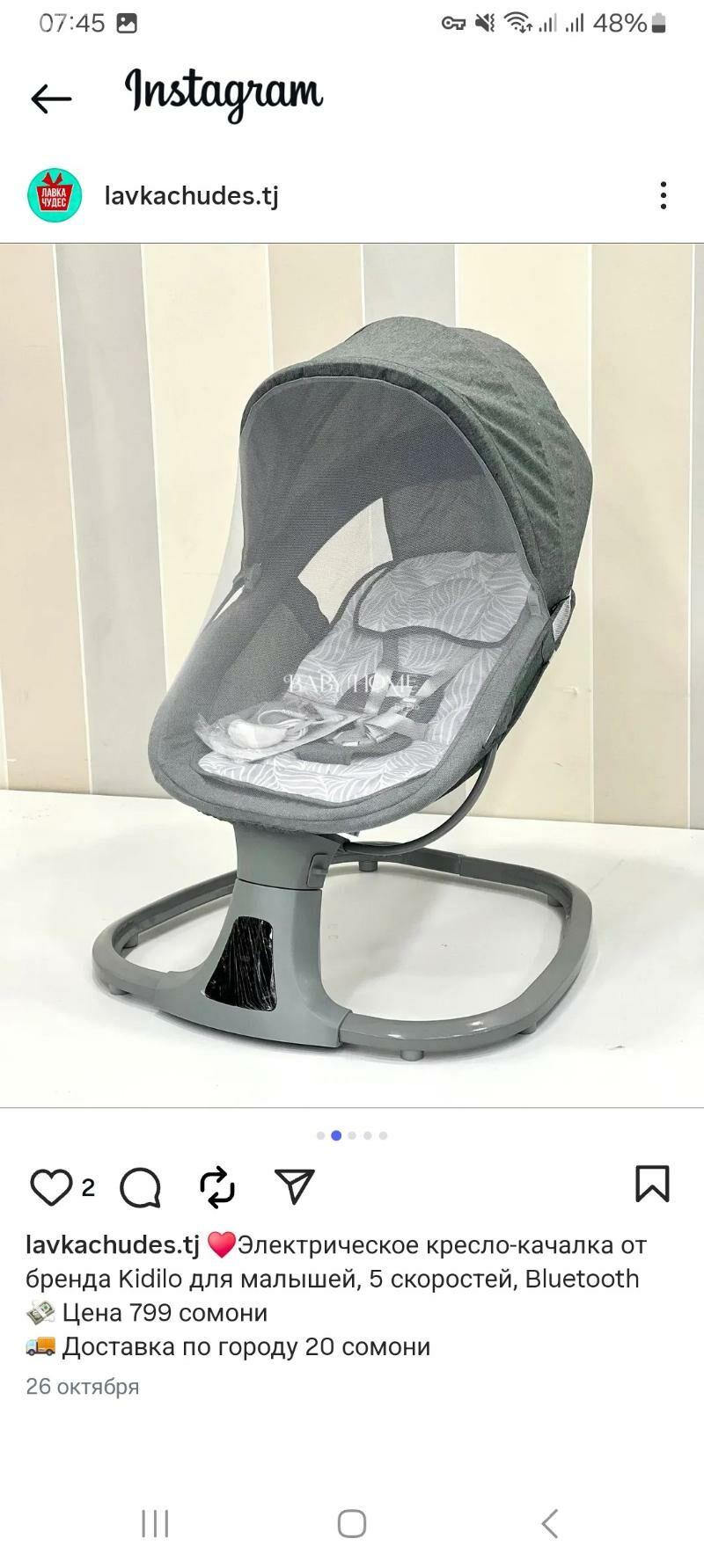Open the baby rocker photo
The image size is (704, 1568).
point(352,675)
